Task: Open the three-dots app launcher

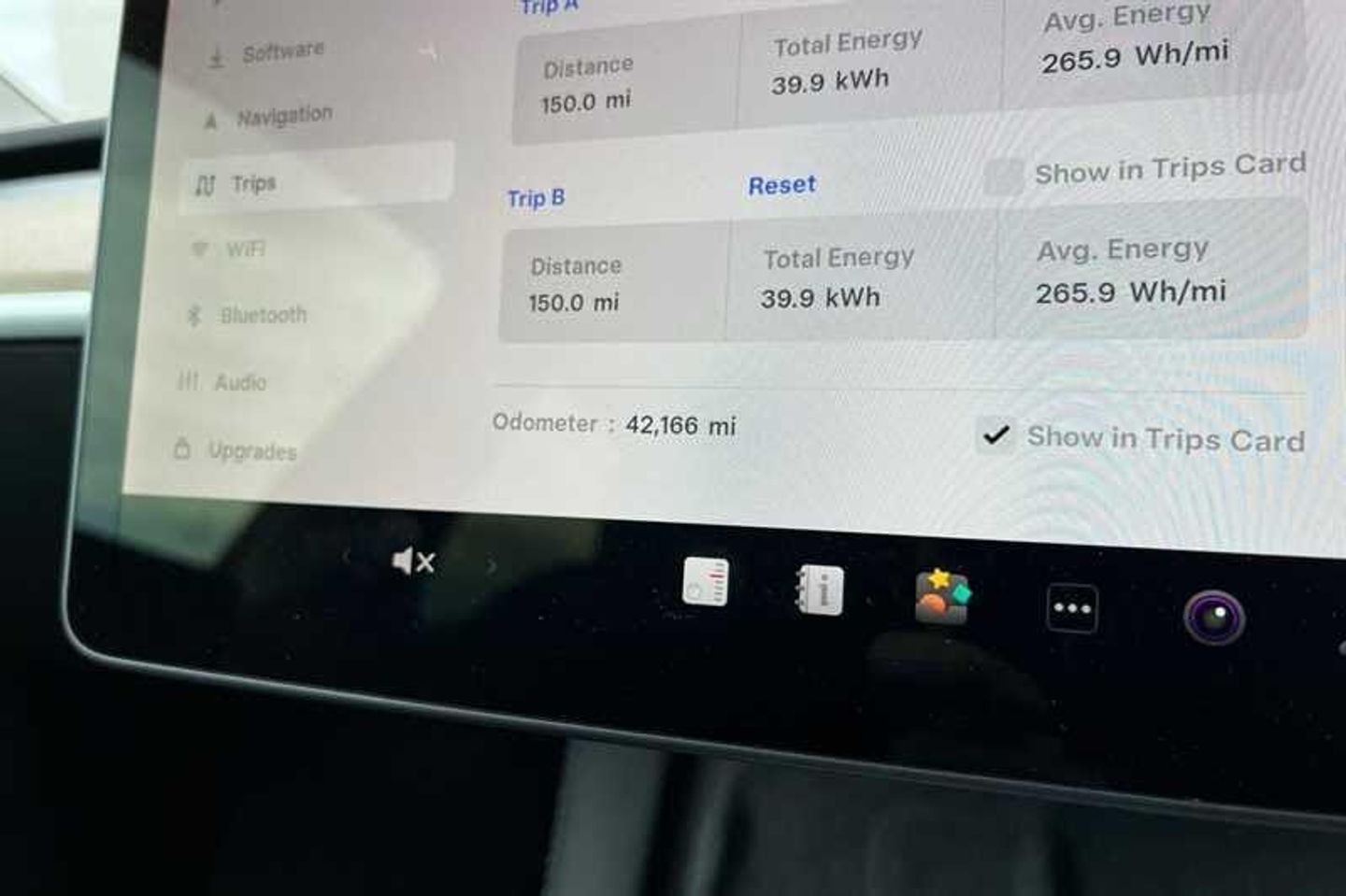Action: click(1071, 608)
